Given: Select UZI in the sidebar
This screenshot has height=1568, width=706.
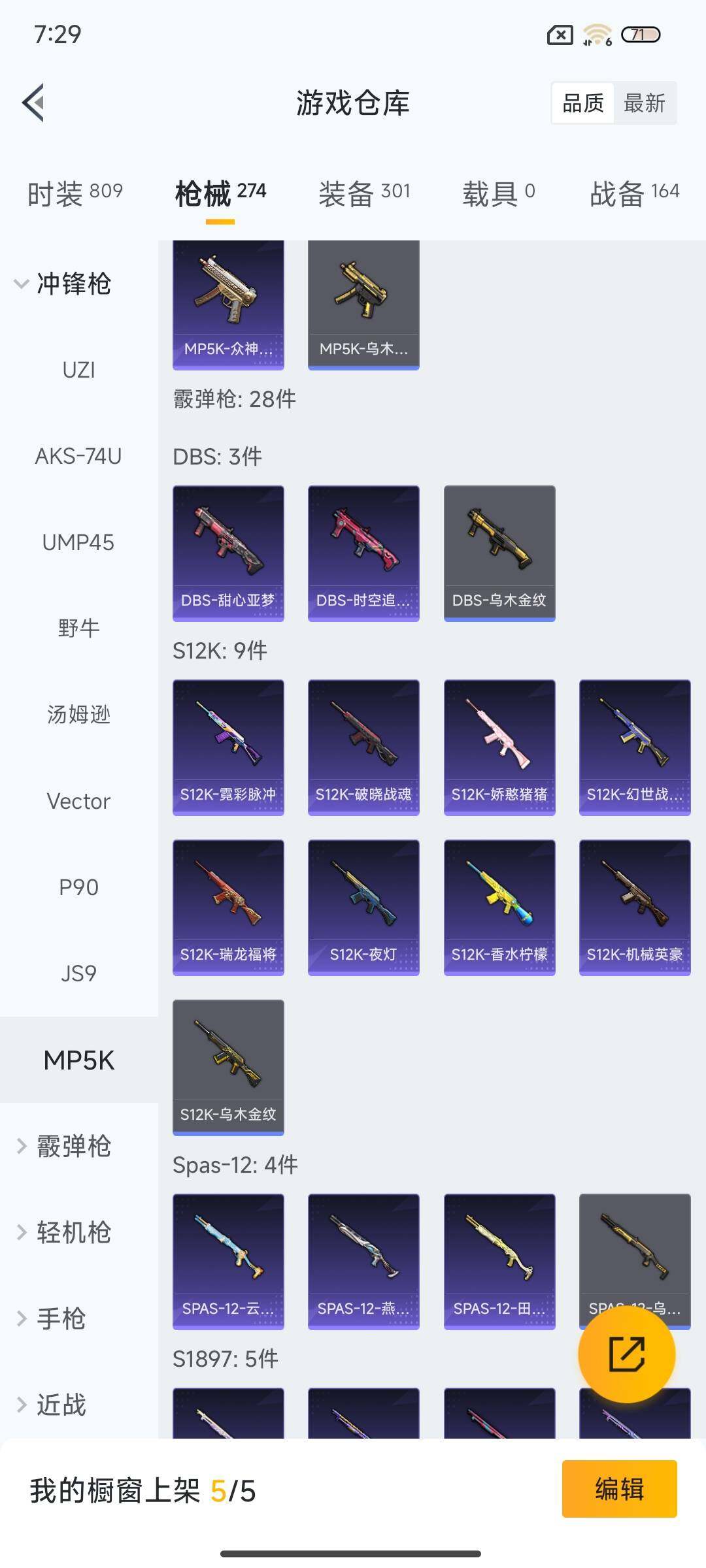Looking at the screenshot, I should click(x=78, y=370).
